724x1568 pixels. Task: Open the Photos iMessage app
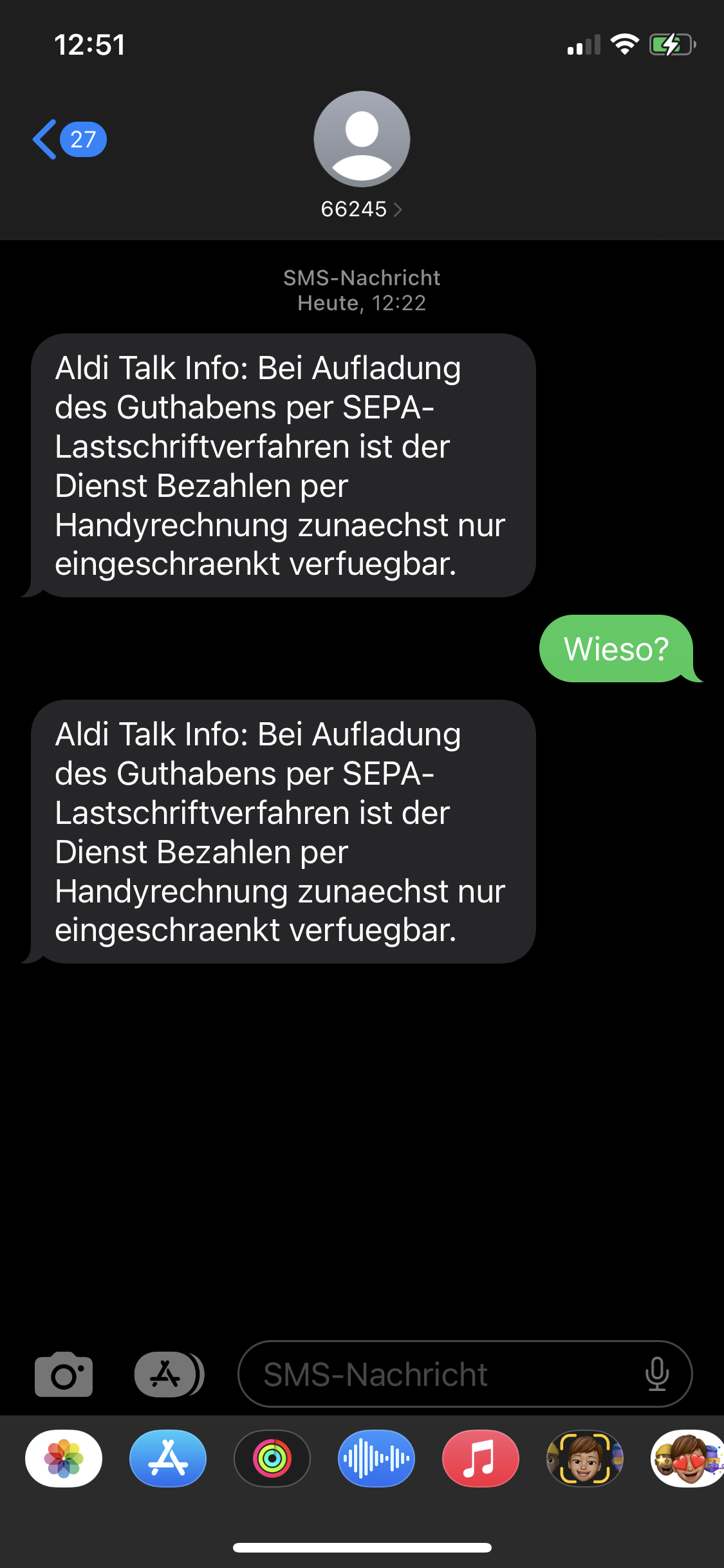[64, 1459]
